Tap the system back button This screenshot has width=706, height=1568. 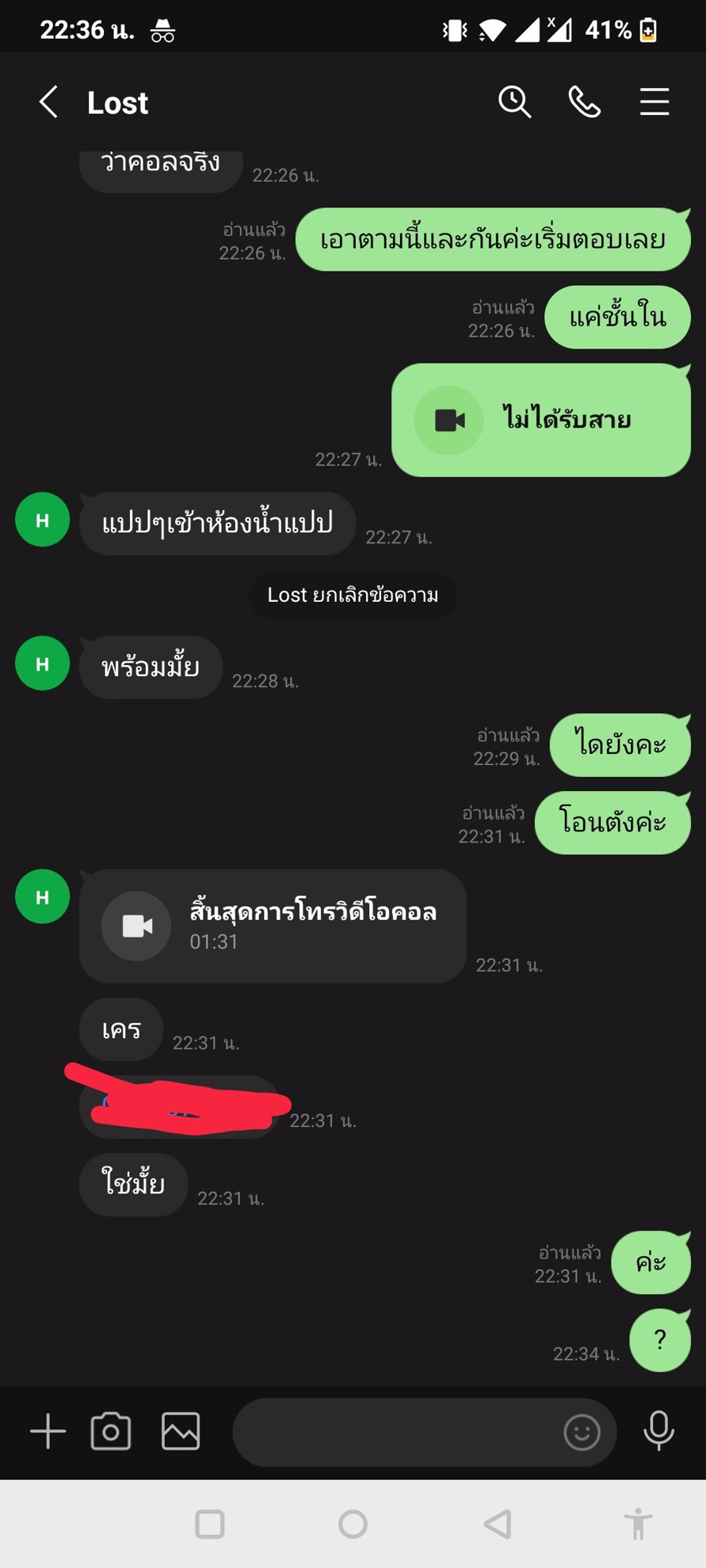click(x=497, y=1524)
